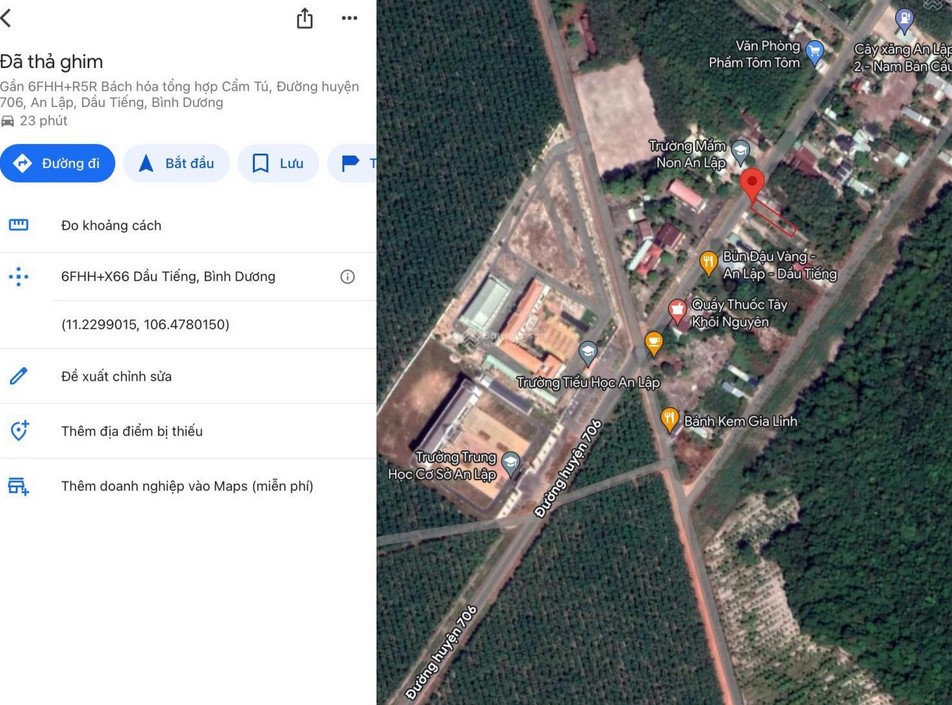Share the dropped pin location

(305, 18)
